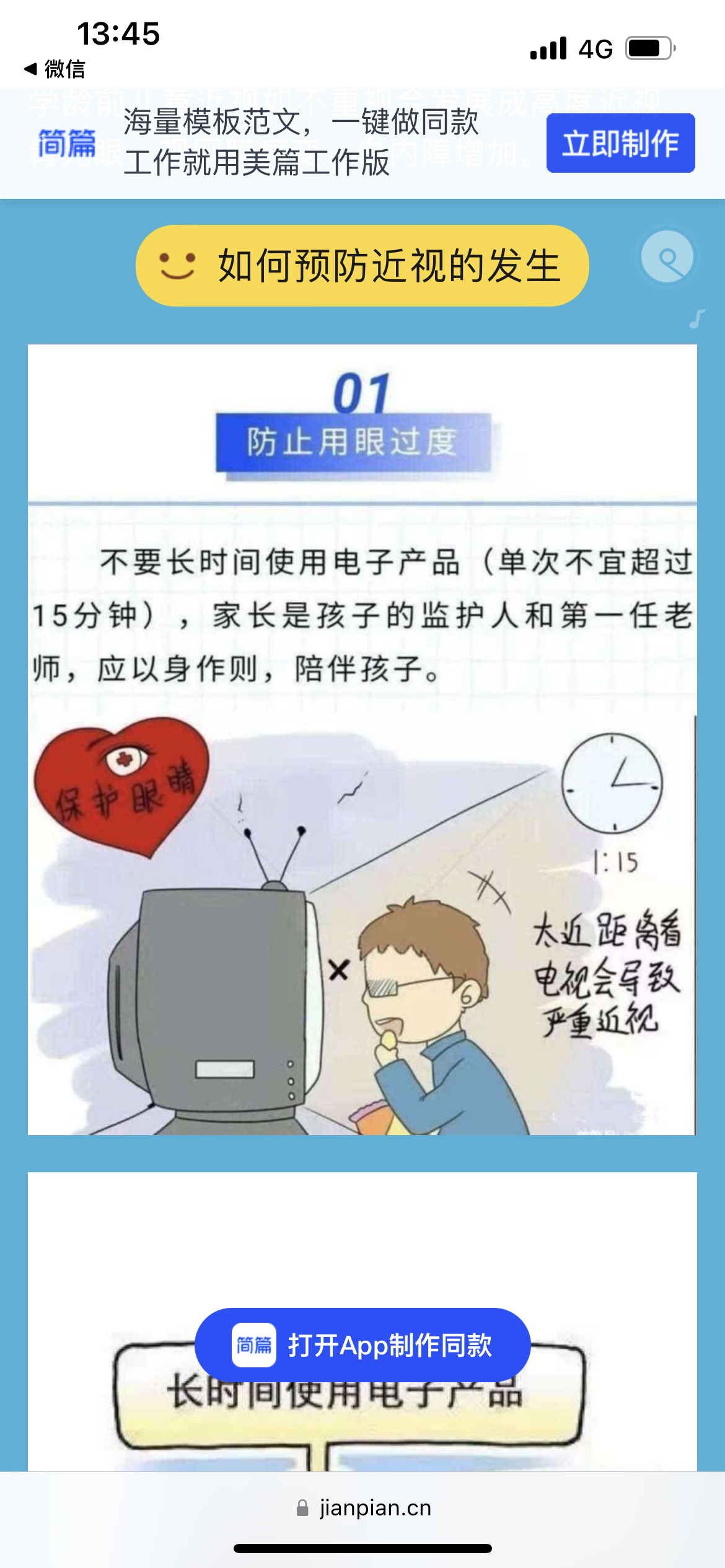Open the floating search icon

point(667,257)
